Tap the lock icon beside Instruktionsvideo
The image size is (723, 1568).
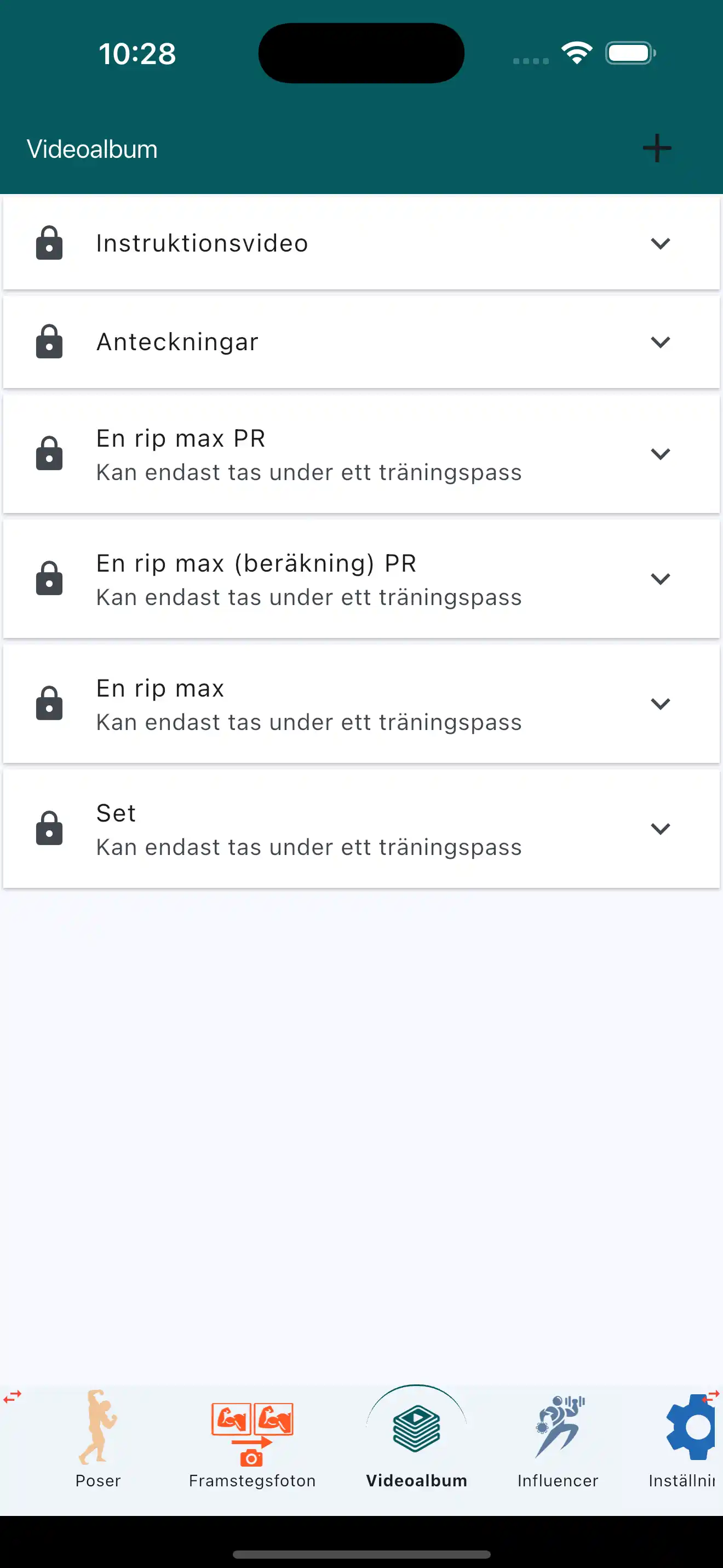49,242
